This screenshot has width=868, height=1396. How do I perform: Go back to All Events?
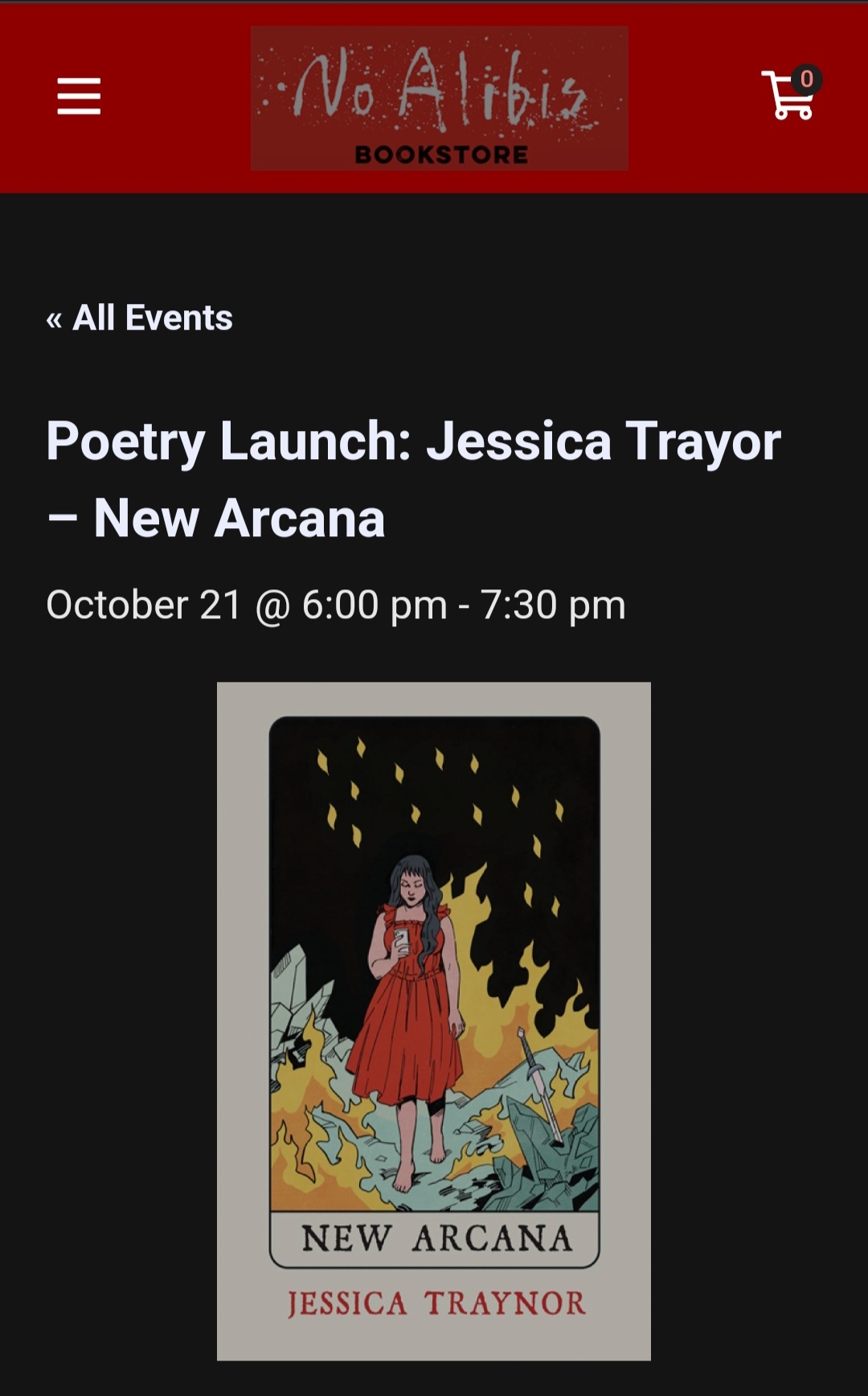pos(140,318)
